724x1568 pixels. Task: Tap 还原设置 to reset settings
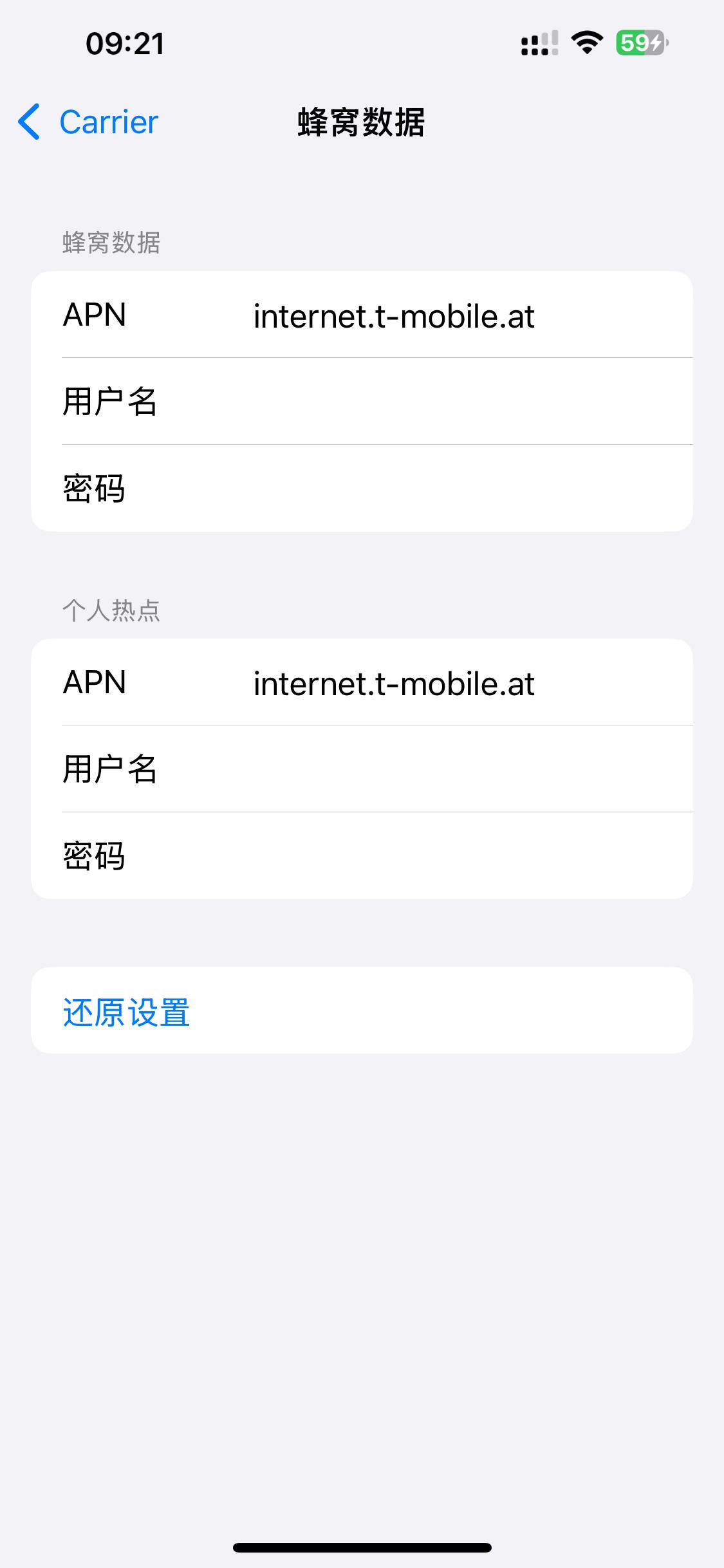coord(126,1012)
